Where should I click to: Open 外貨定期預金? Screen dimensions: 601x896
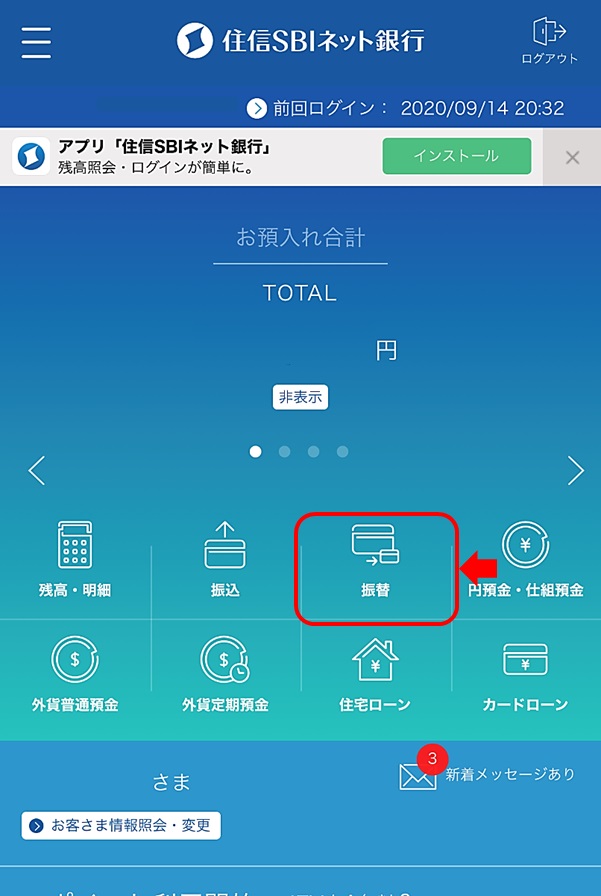225,675
